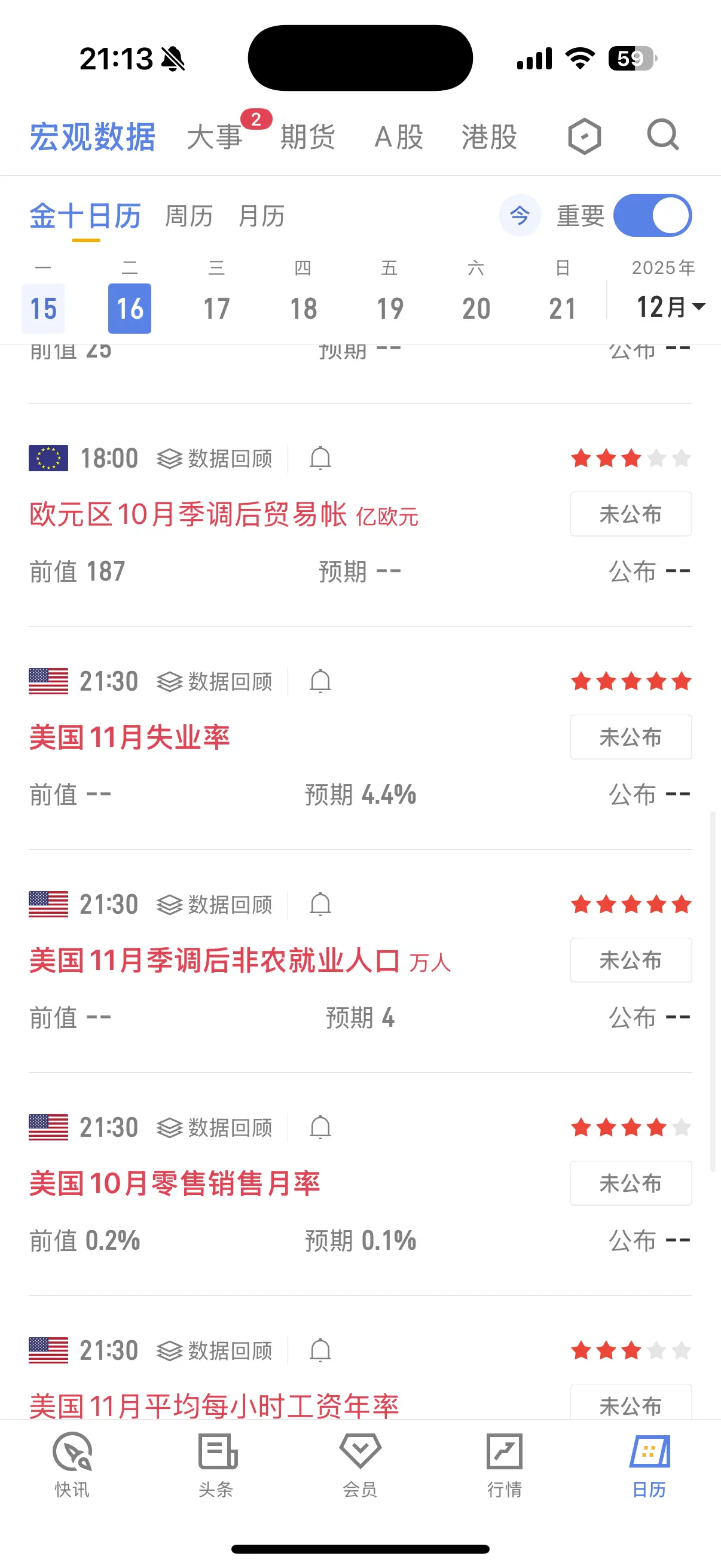The image size is (721, 1568).
Task: Open the search icon
Action: [x=662, y=135]
